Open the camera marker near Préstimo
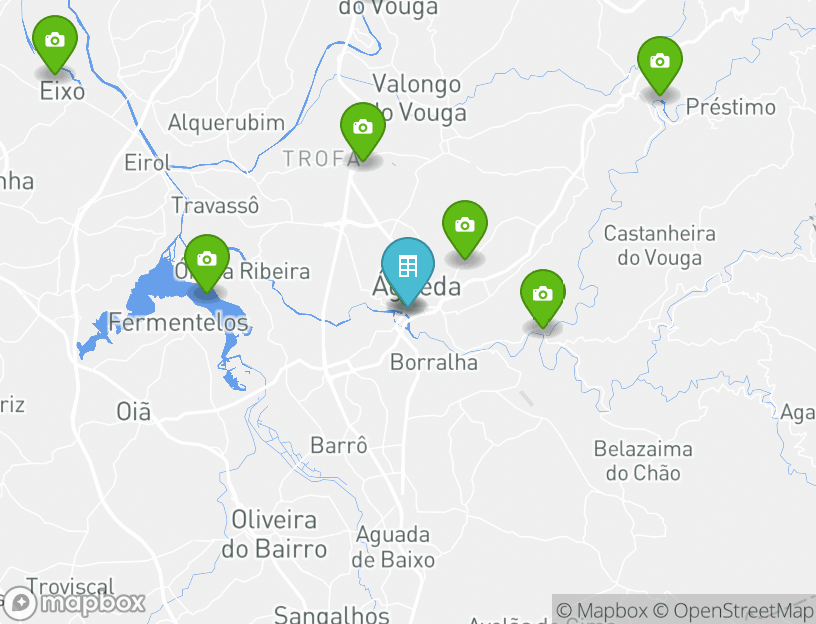The image size is (816, 624). [659, 62]
